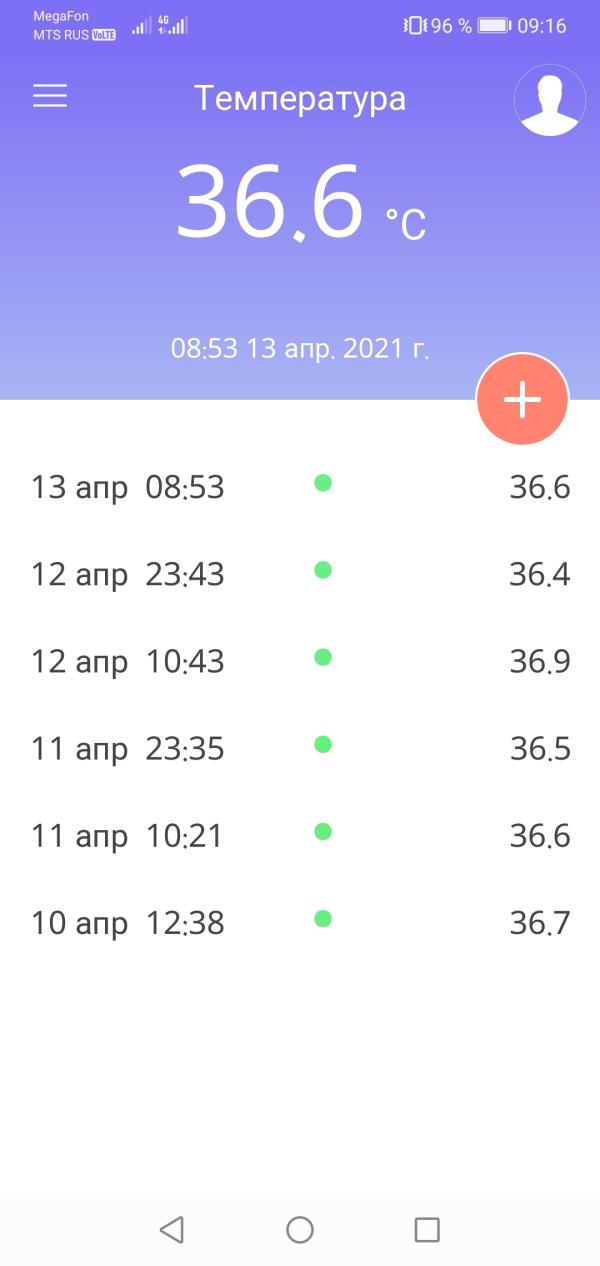The height and width of the screenshot is (1266, 600).
Task: Go back with system back button
Action: coord(172,1229)
